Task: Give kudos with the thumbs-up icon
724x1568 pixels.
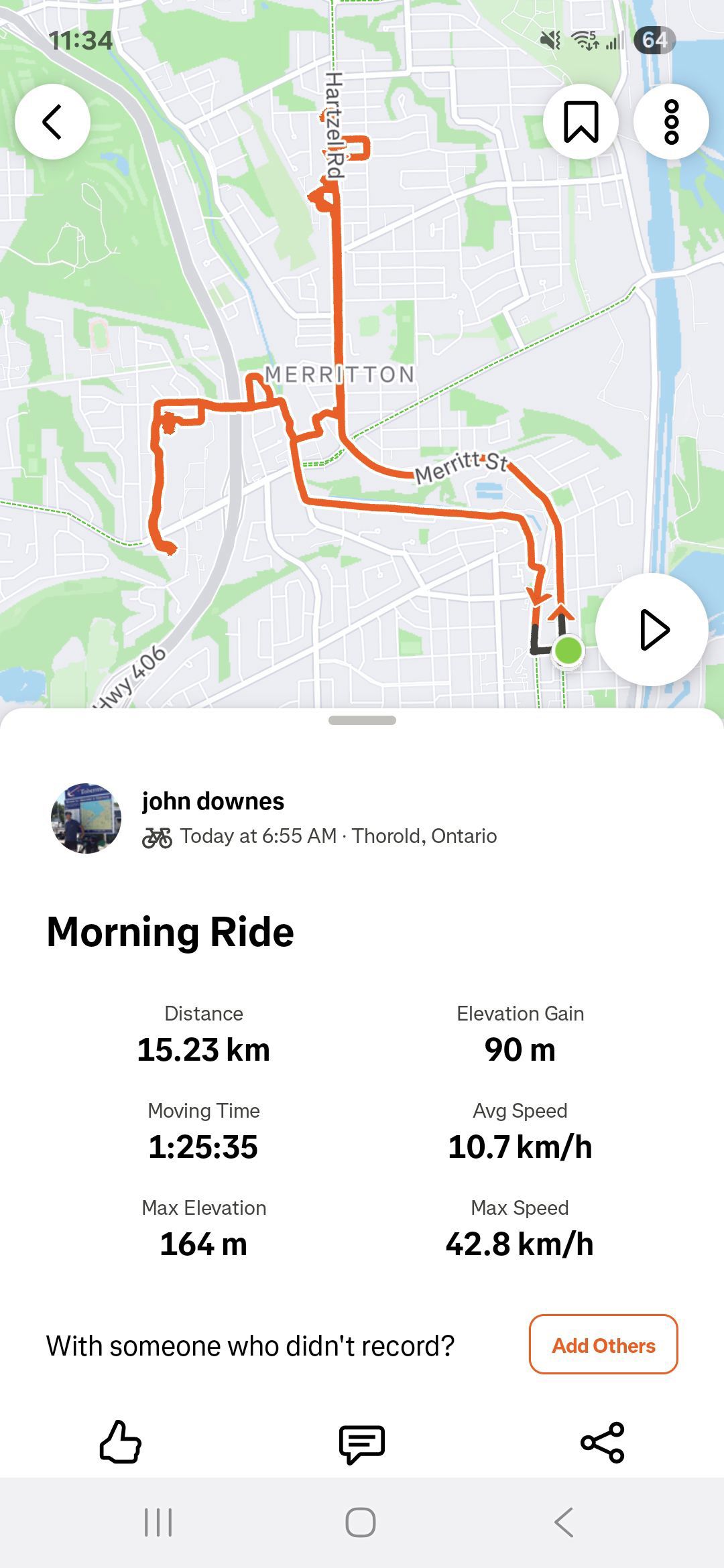Action: point(121,1442)
